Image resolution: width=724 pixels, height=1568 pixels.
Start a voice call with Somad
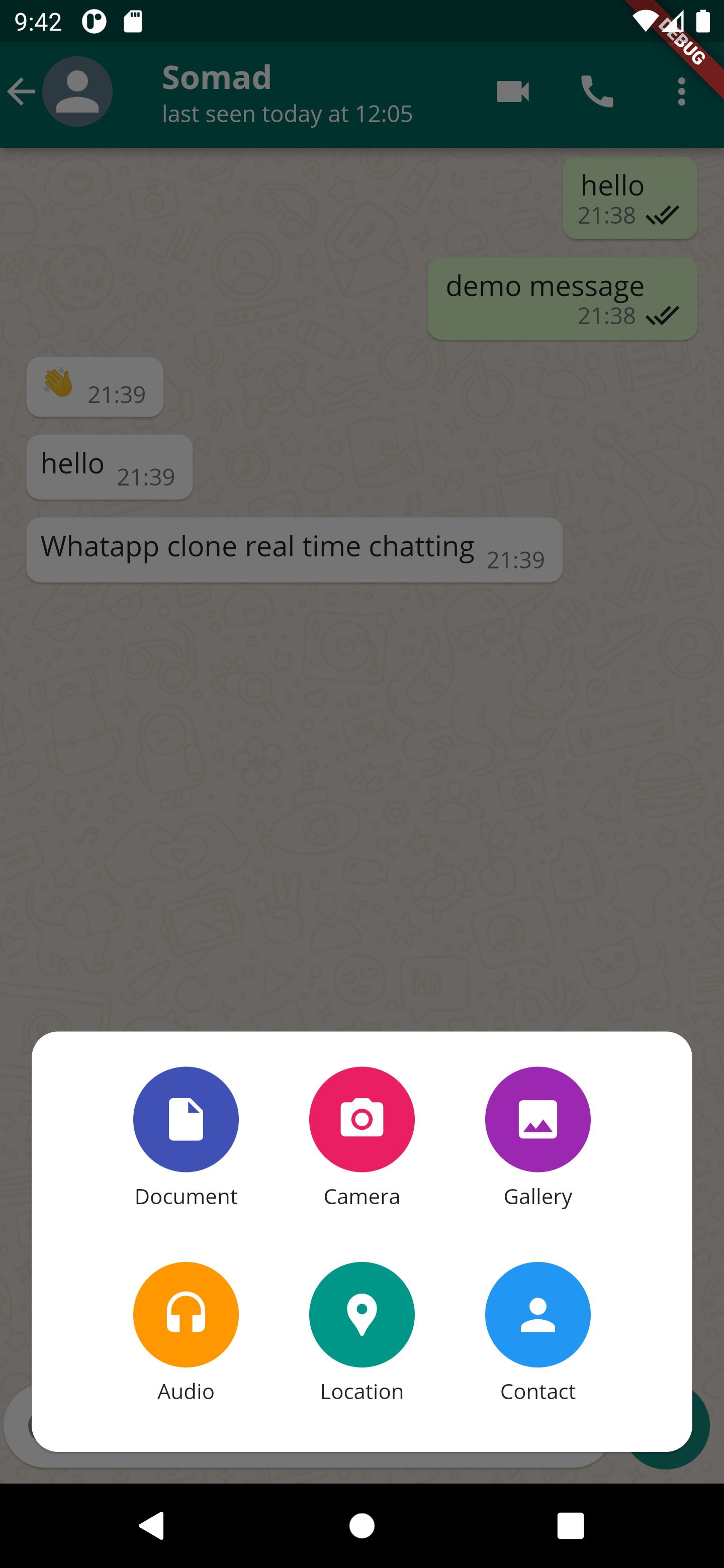point(597,92)
